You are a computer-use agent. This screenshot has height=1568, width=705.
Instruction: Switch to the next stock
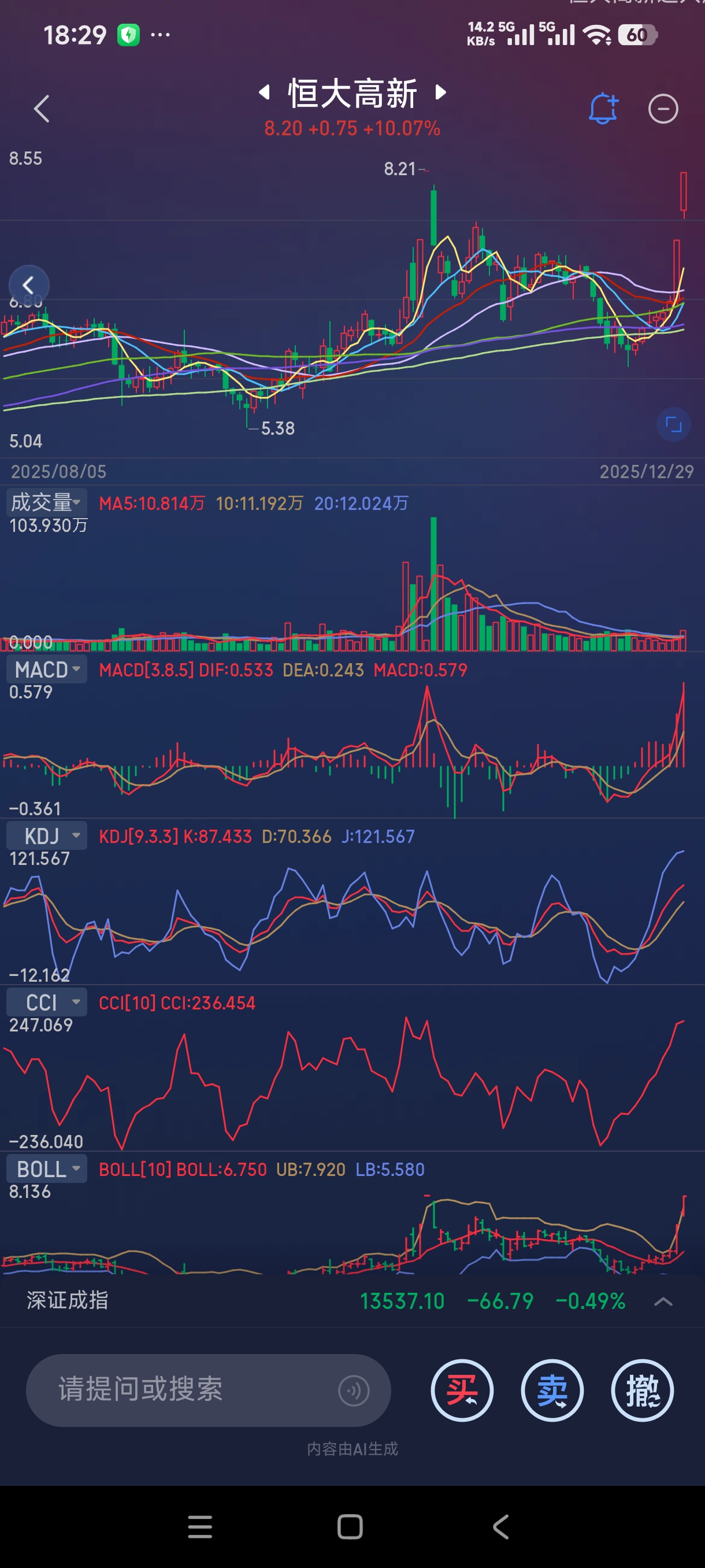[441, 93]
